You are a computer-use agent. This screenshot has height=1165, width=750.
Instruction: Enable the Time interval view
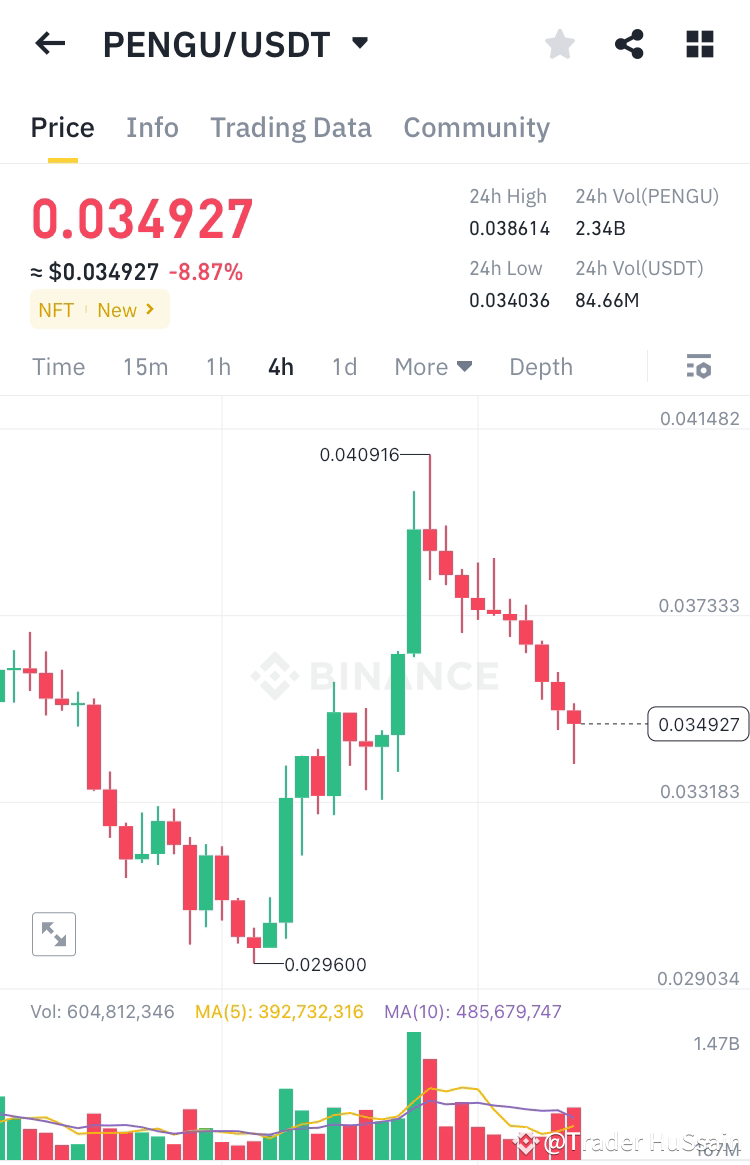pyautogui.click(x=58, y=367)
